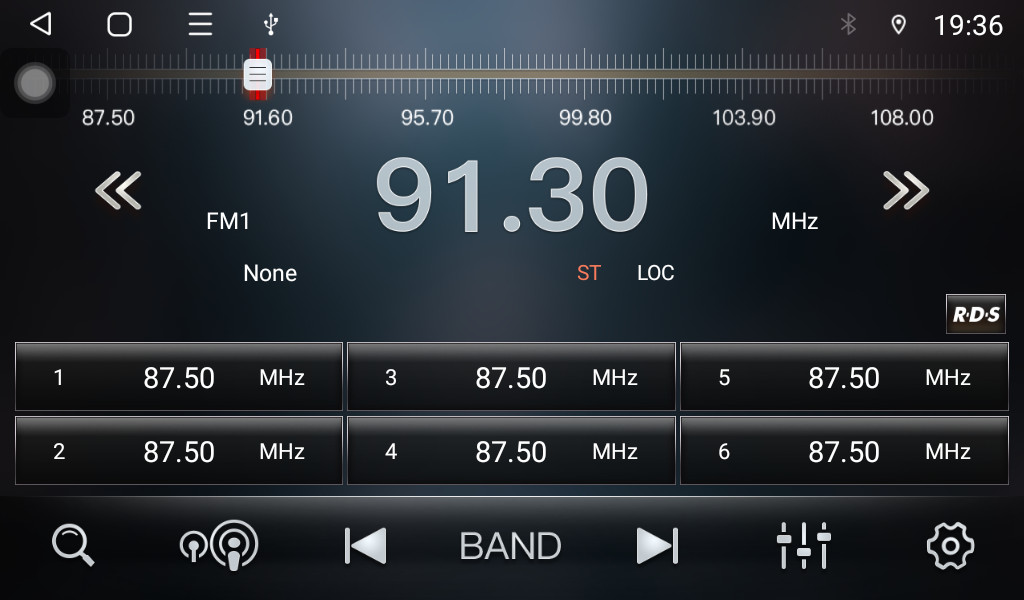The width and height of the screenshot is (1024, 600).
Task: Tap the round gray button left of dial
Action: tap(35, 83)
